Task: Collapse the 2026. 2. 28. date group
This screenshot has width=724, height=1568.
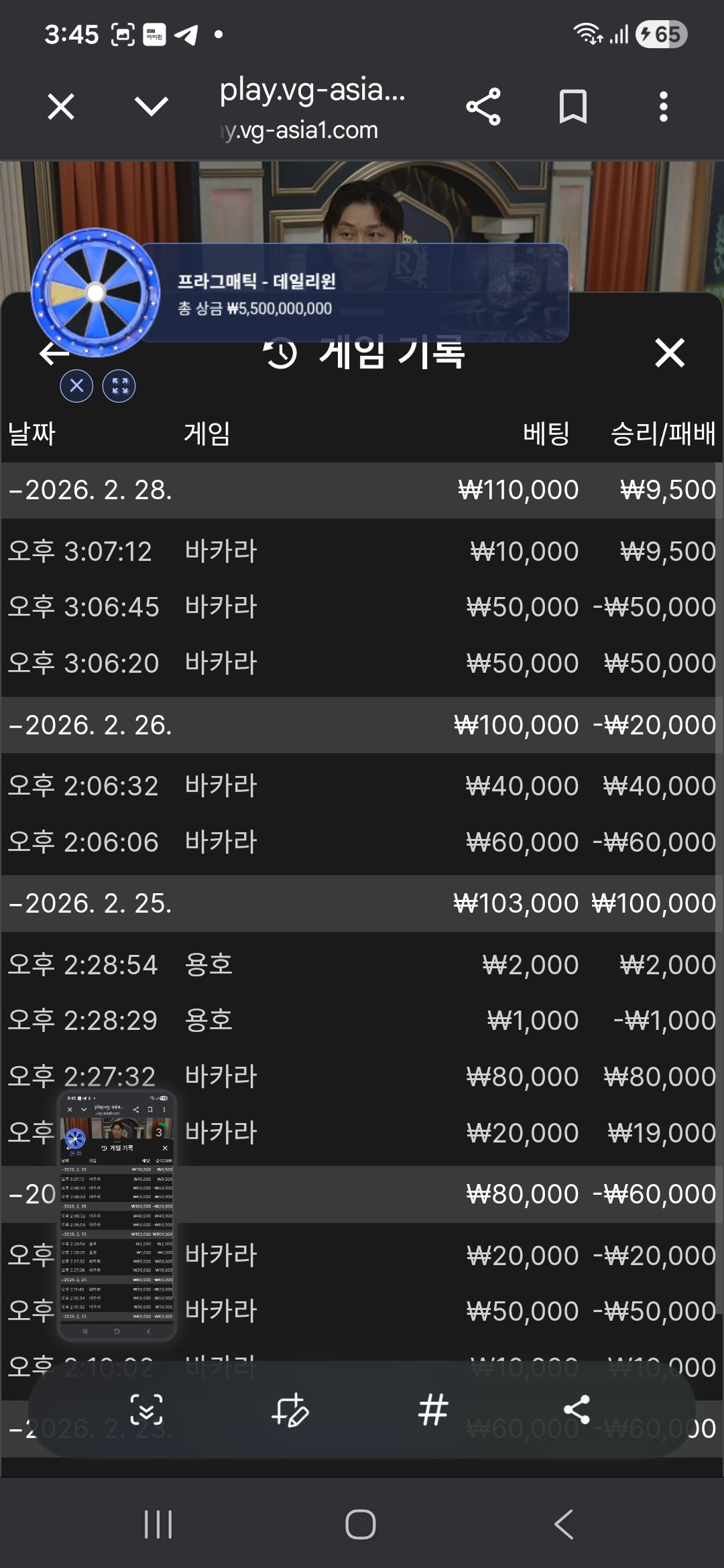Action: [x=90, y=491]
